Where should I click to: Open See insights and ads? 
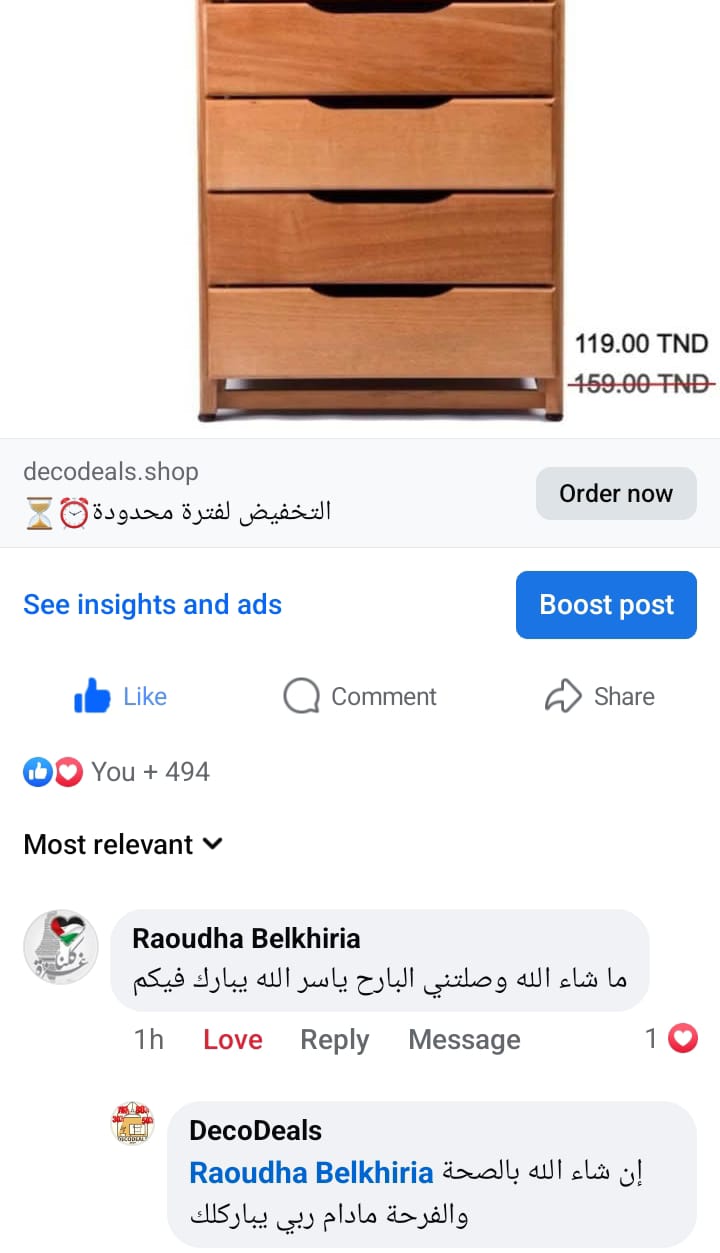(152, 605)
